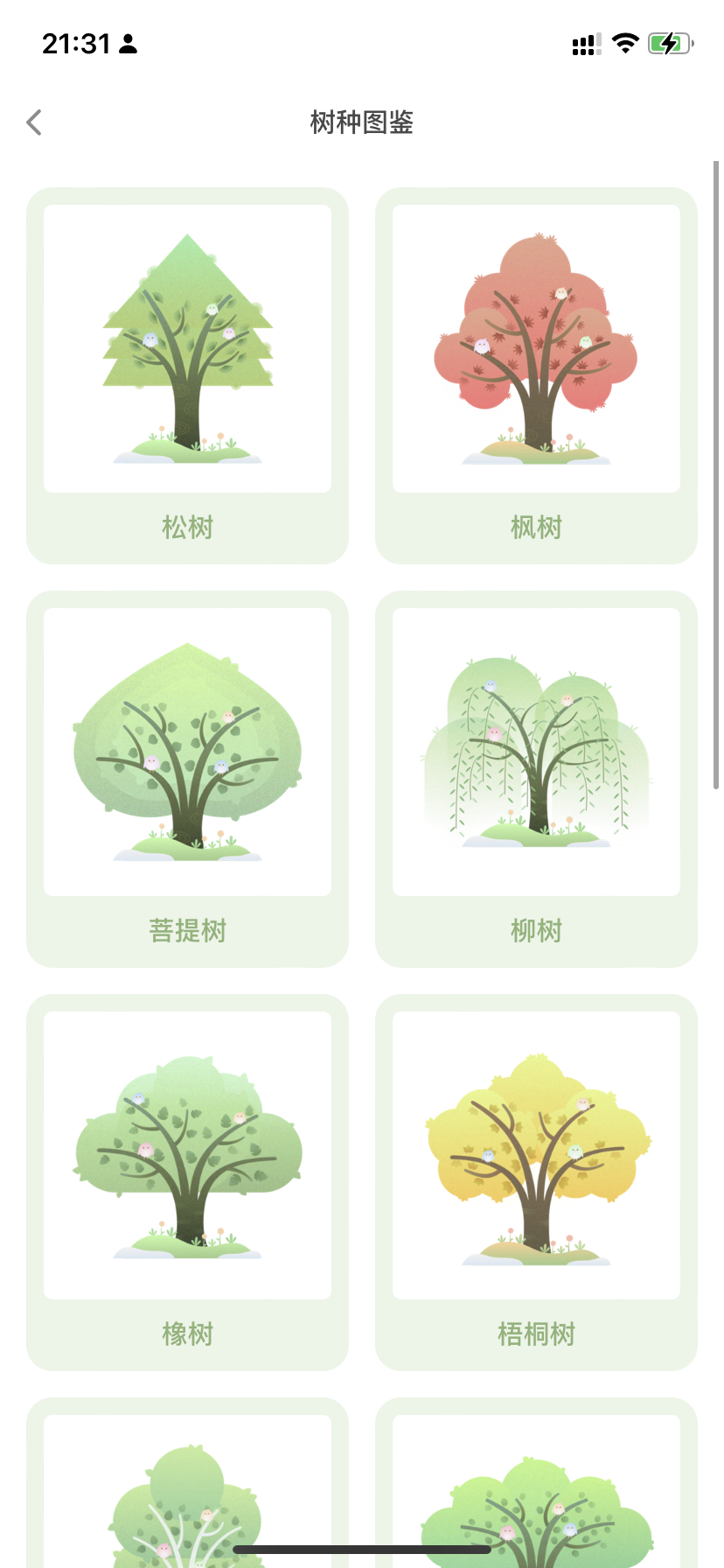Image resolution: width=724 pixels, height=1568 pixels.
Task: Tap the 梧桐树 tree card
Action: pos(536,1181)
